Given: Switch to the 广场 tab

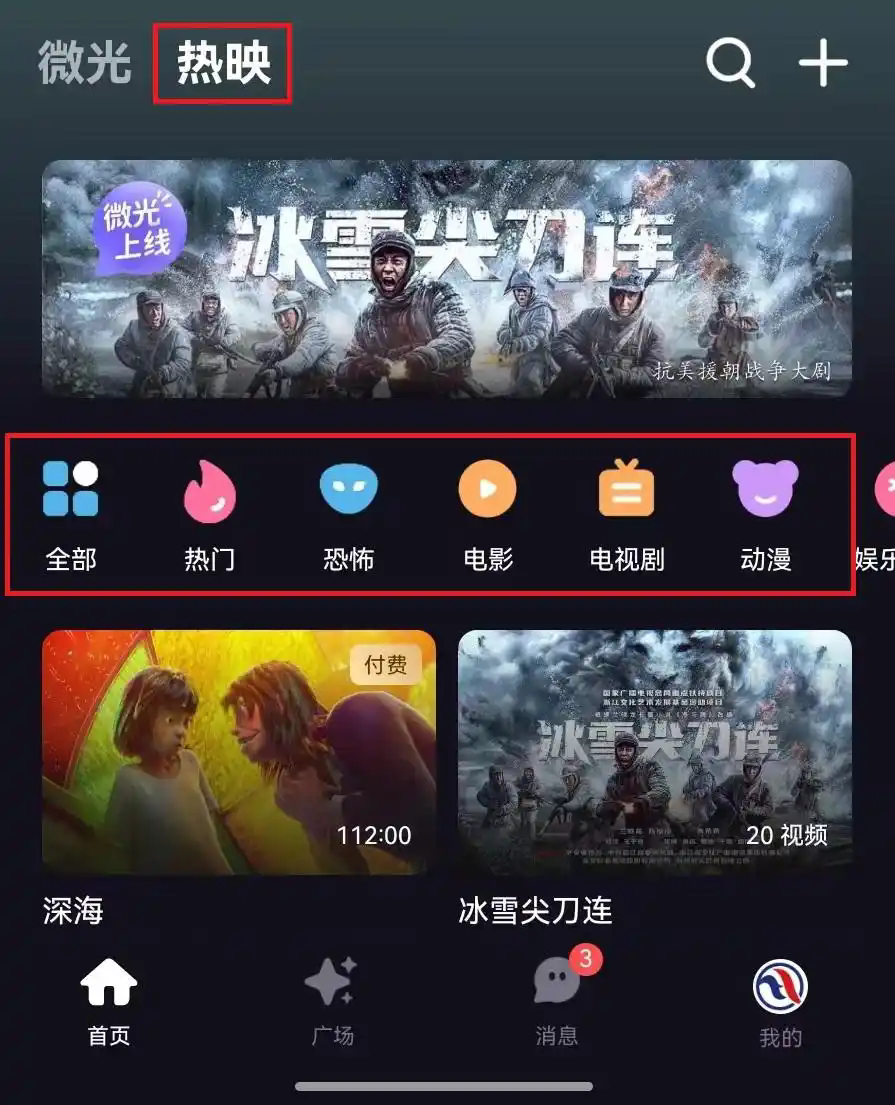Looking at the screenshot, I should (332, 1001).
